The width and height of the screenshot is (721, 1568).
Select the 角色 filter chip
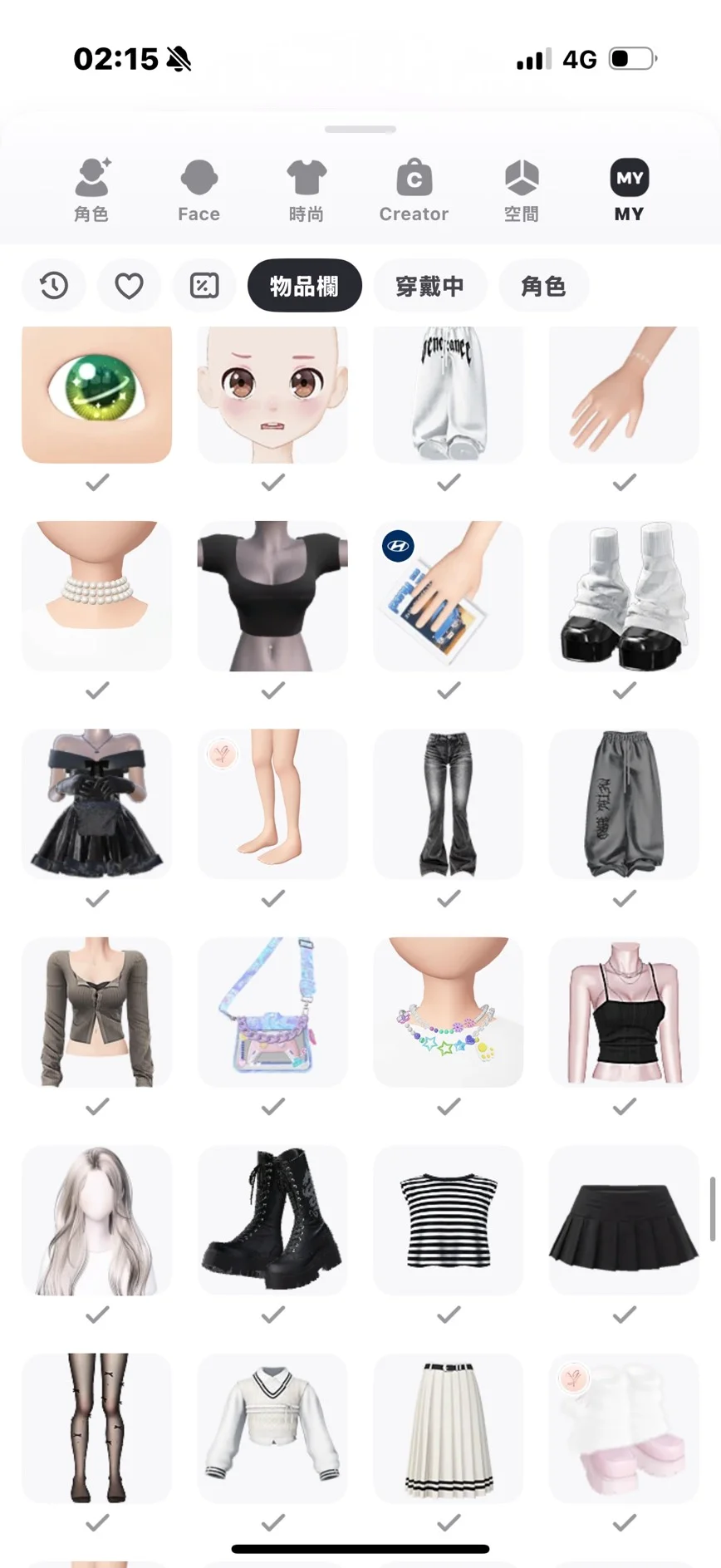[x=543, y=286]
